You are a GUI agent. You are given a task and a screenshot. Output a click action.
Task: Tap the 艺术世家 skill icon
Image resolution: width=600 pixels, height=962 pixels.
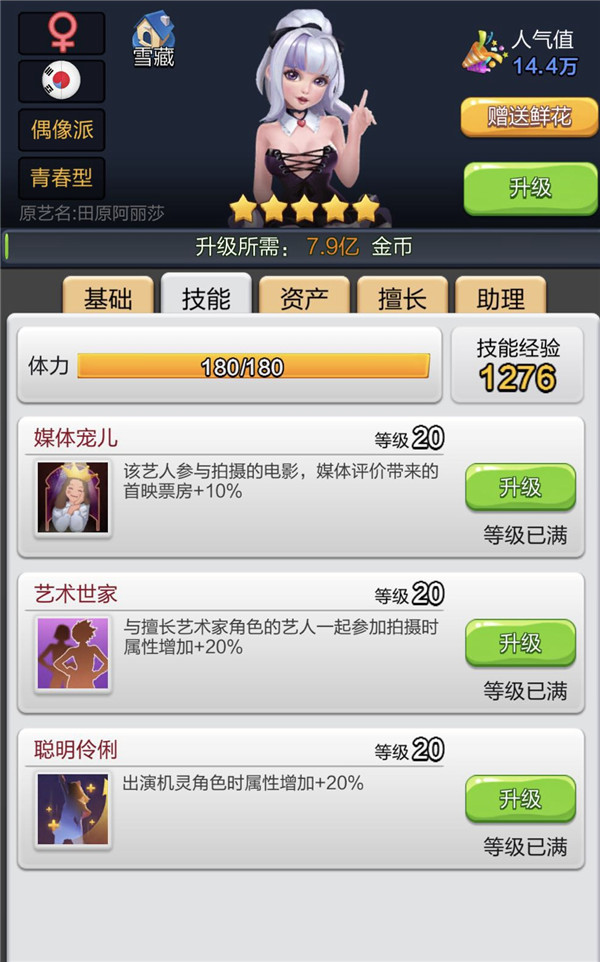pyautogui.click(x=73, y=653)
